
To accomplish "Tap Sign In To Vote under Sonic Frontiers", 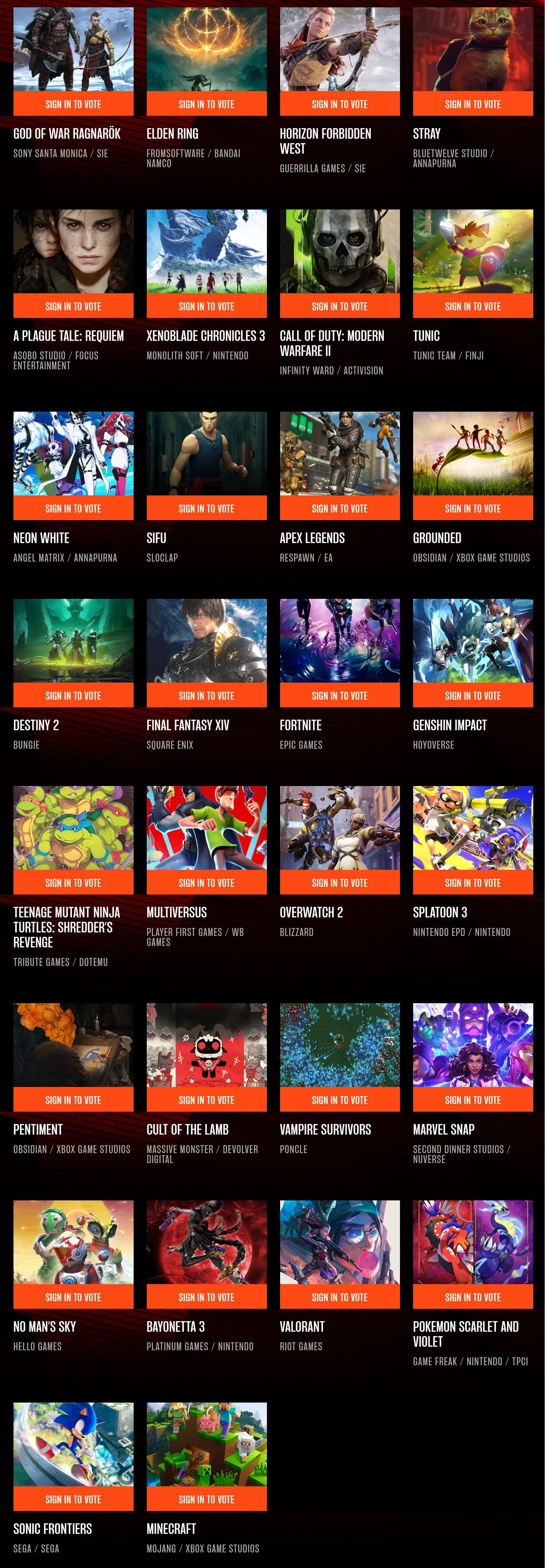I will (73, 1499).
